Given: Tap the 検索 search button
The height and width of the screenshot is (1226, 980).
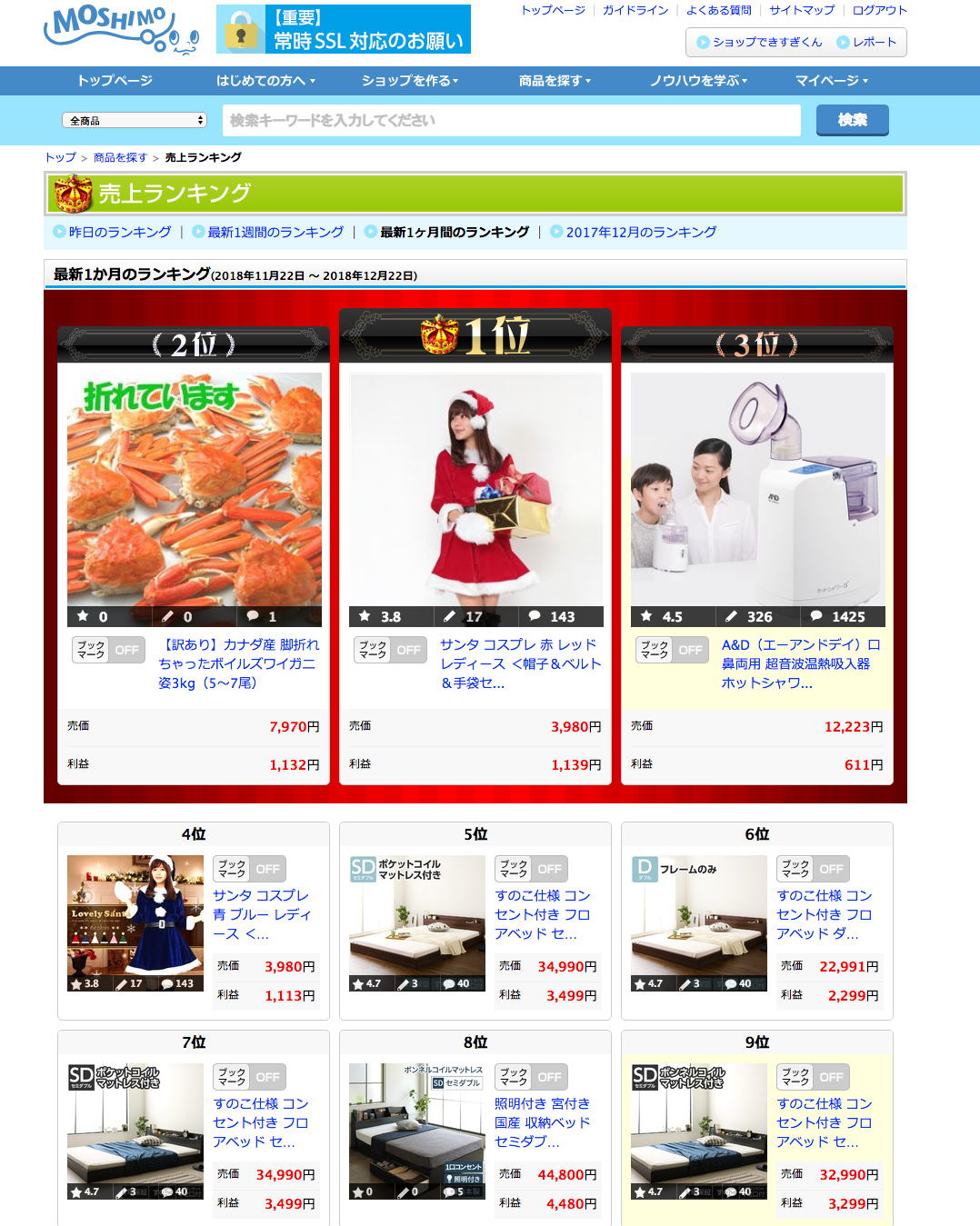Looking at the screenshot, I should coord(852,120).
